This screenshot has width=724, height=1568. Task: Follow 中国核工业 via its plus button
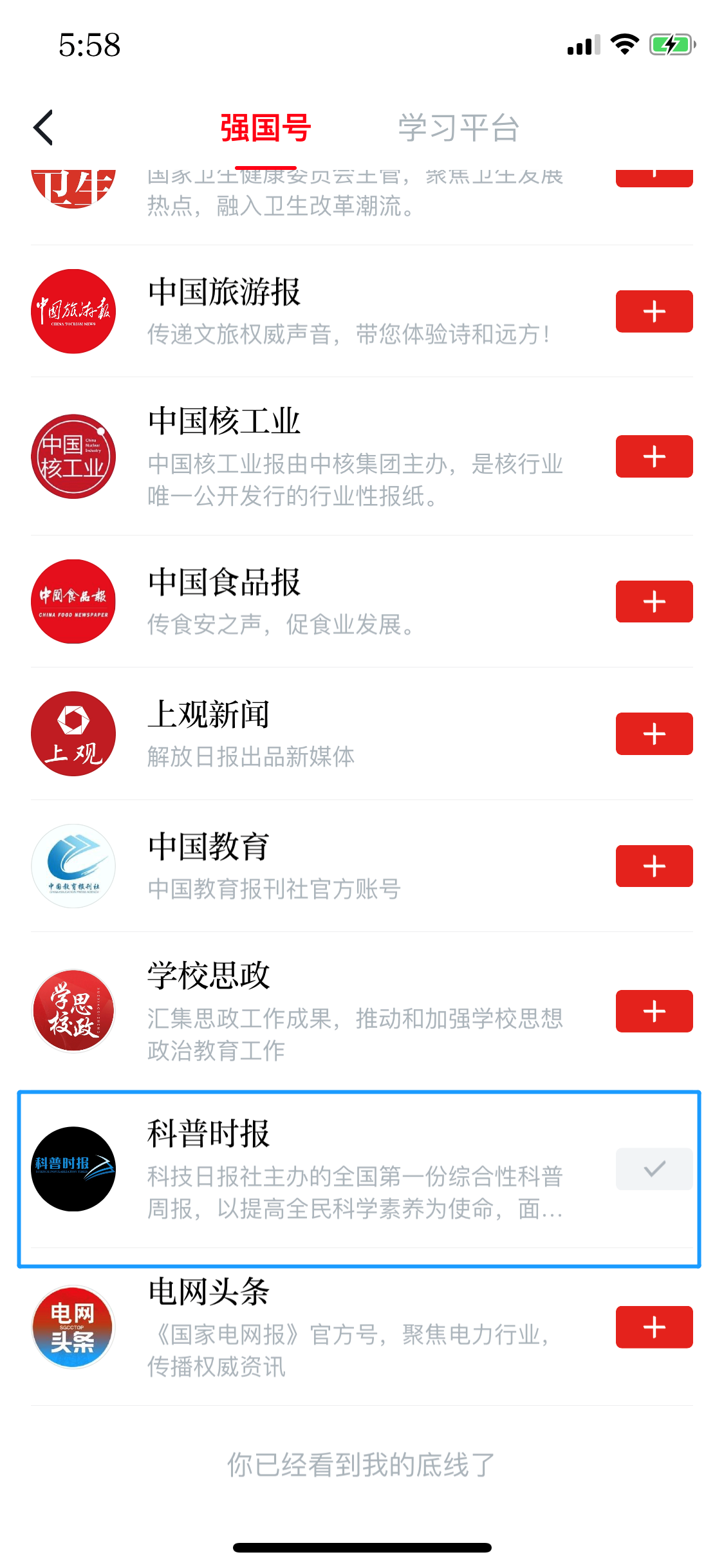point(654,456)
